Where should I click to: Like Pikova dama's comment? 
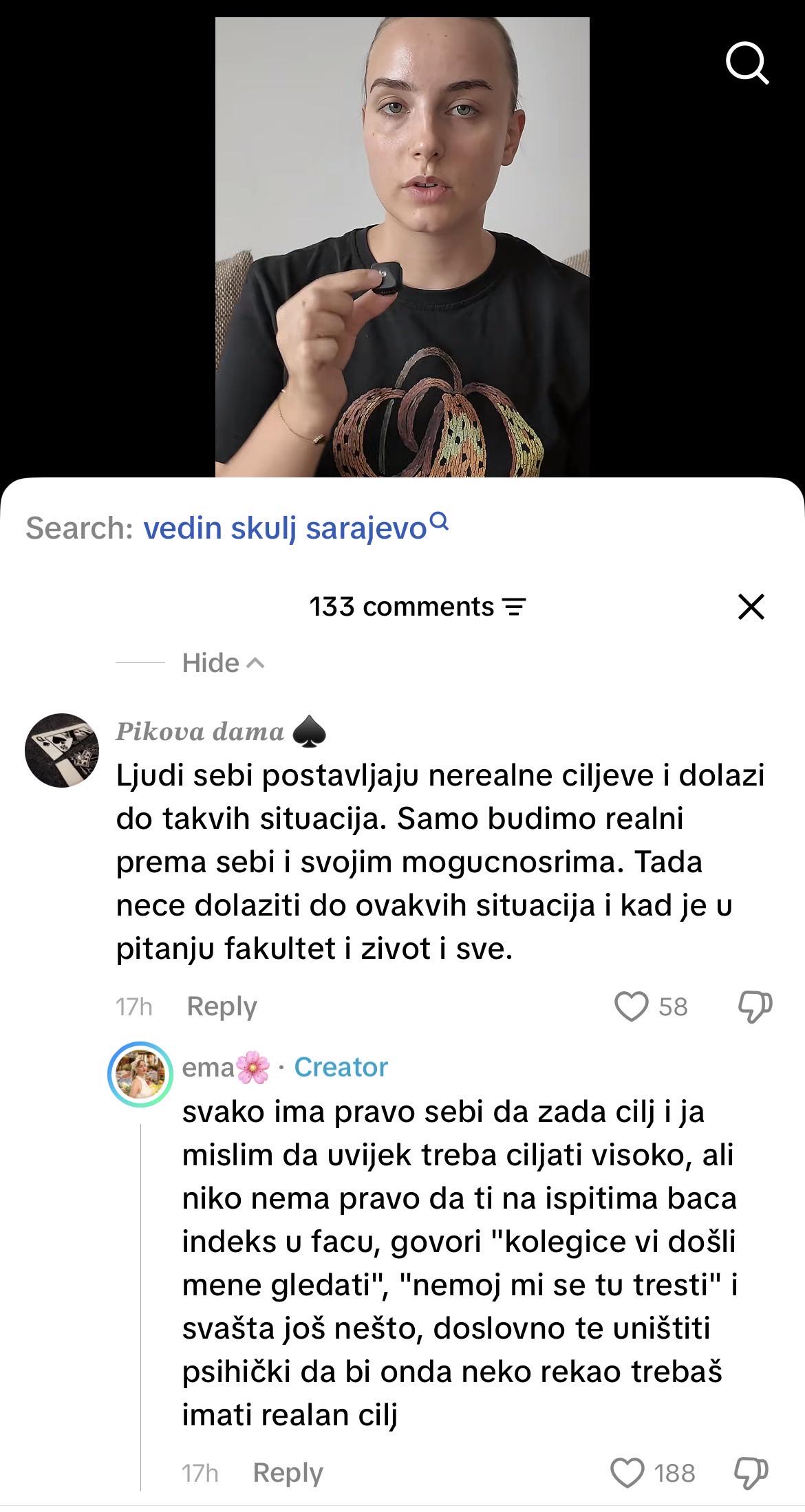coord(631,1007)
